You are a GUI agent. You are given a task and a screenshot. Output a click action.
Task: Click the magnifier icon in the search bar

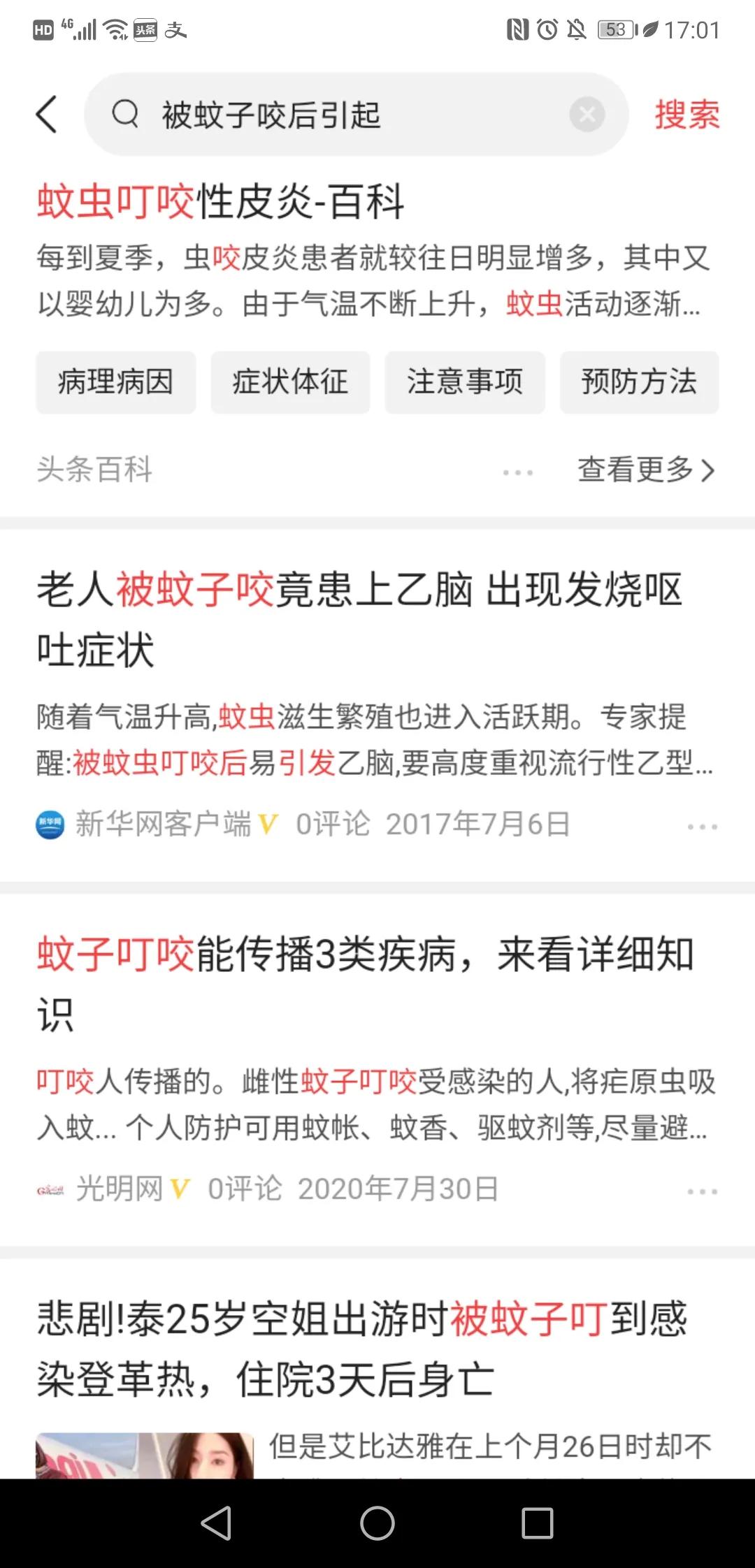coord(126,114)
